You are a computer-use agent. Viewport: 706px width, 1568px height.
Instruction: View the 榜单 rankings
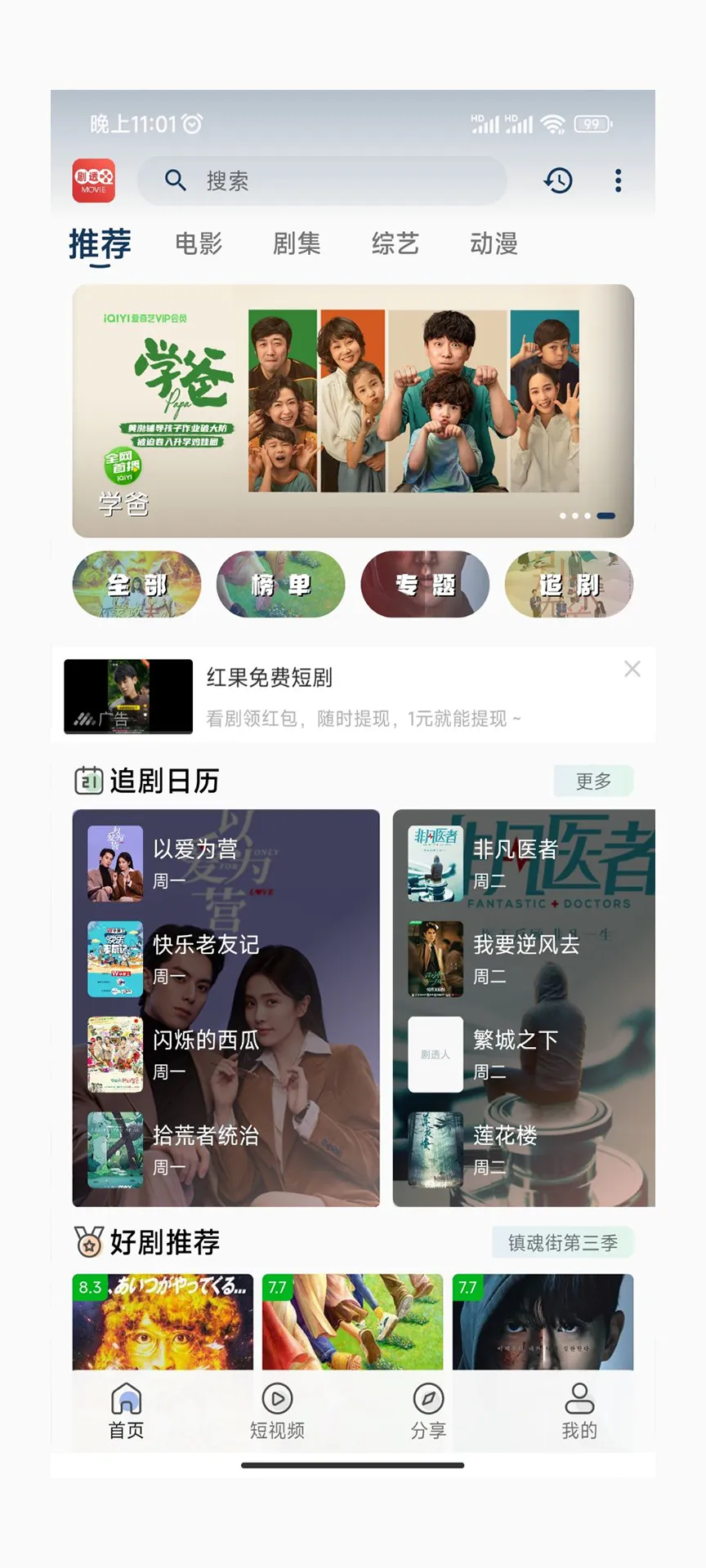(x=281, y=584)
